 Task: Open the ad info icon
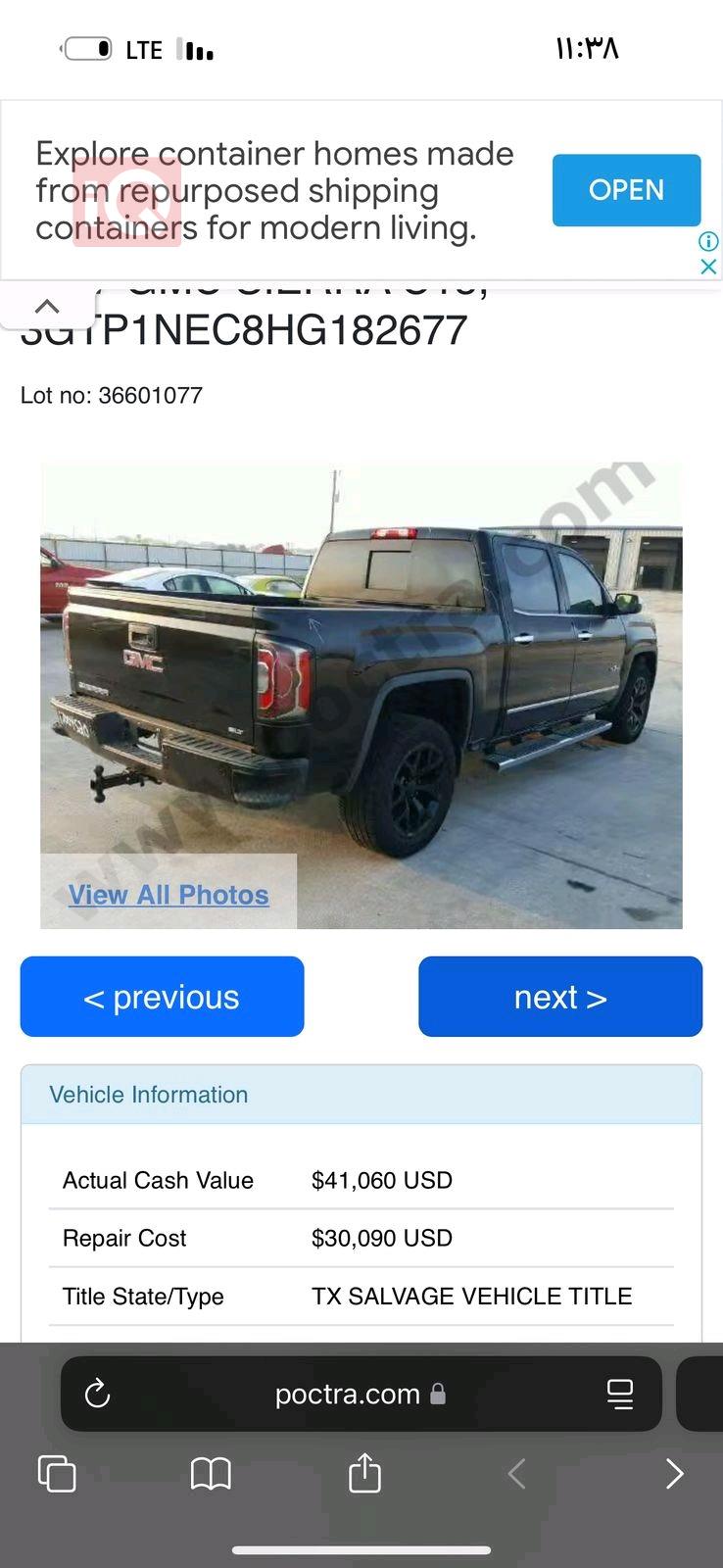[x=708, y=241]
